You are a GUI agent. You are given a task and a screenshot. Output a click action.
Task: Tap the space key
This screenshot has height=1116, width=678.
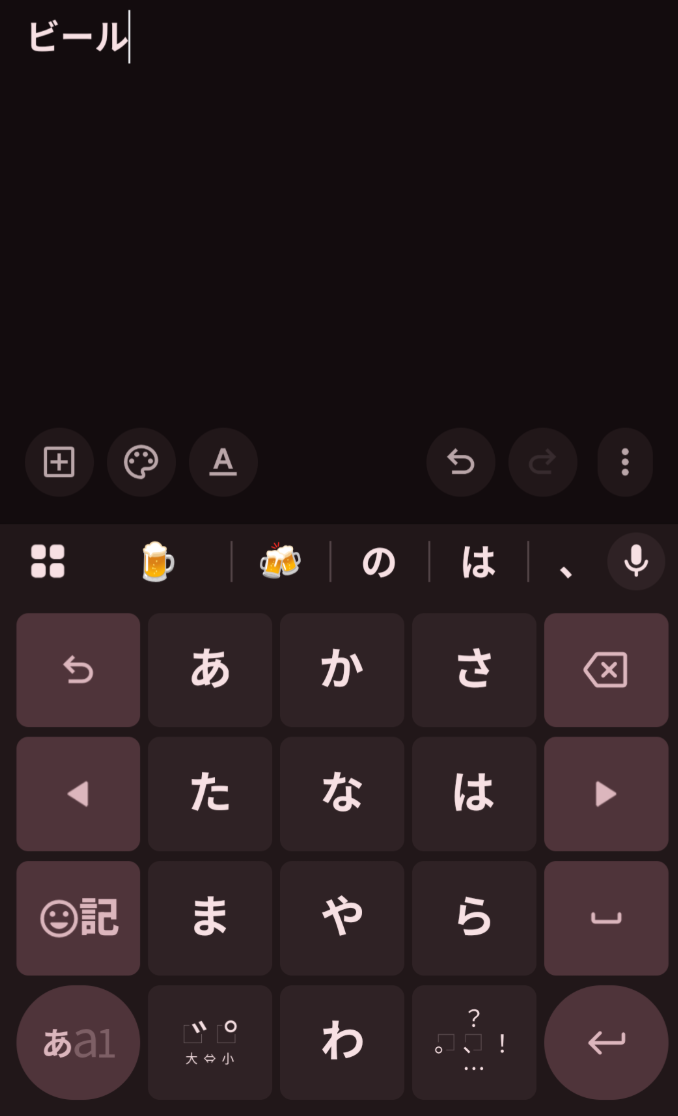(x=606, y=918)
